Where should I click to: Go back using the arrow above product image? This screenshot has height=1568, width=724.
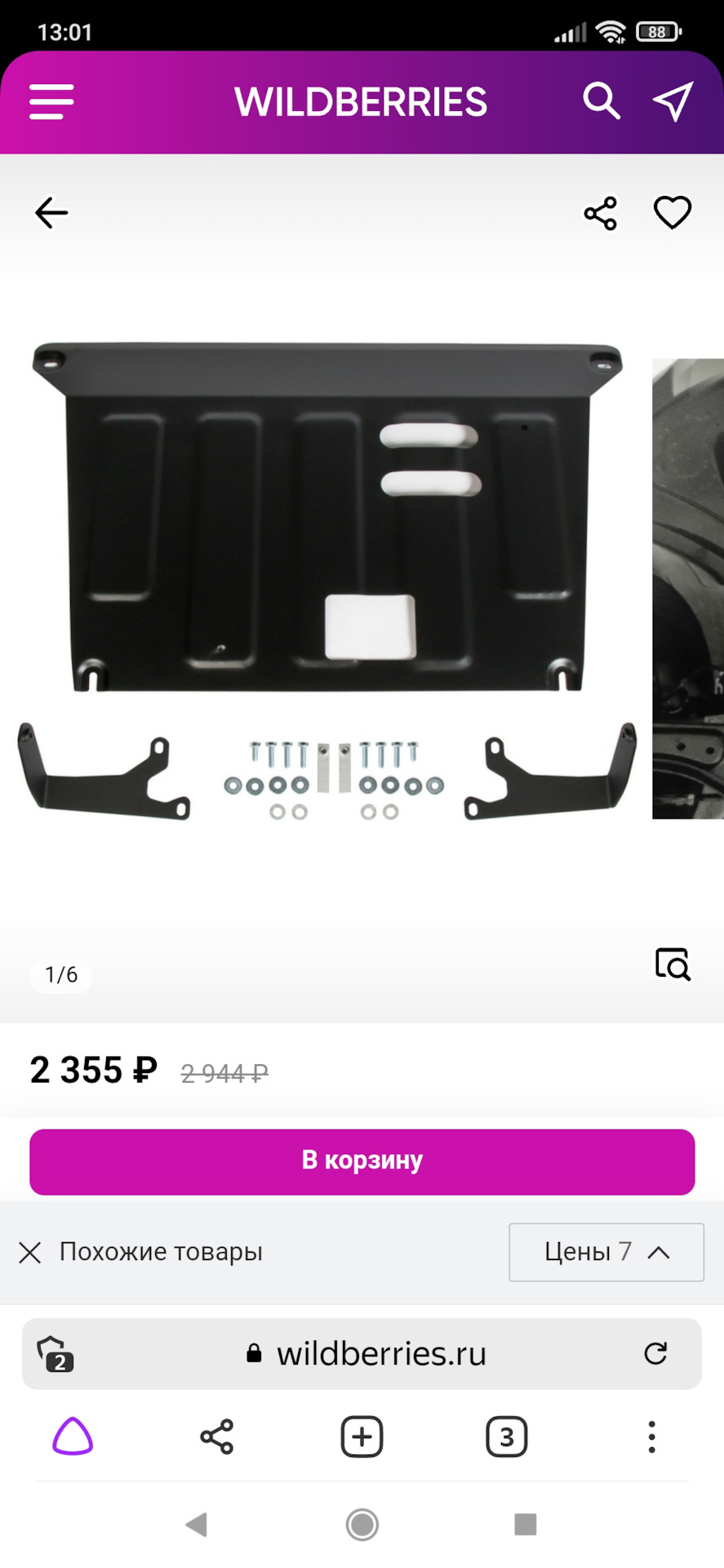point(51,213)
